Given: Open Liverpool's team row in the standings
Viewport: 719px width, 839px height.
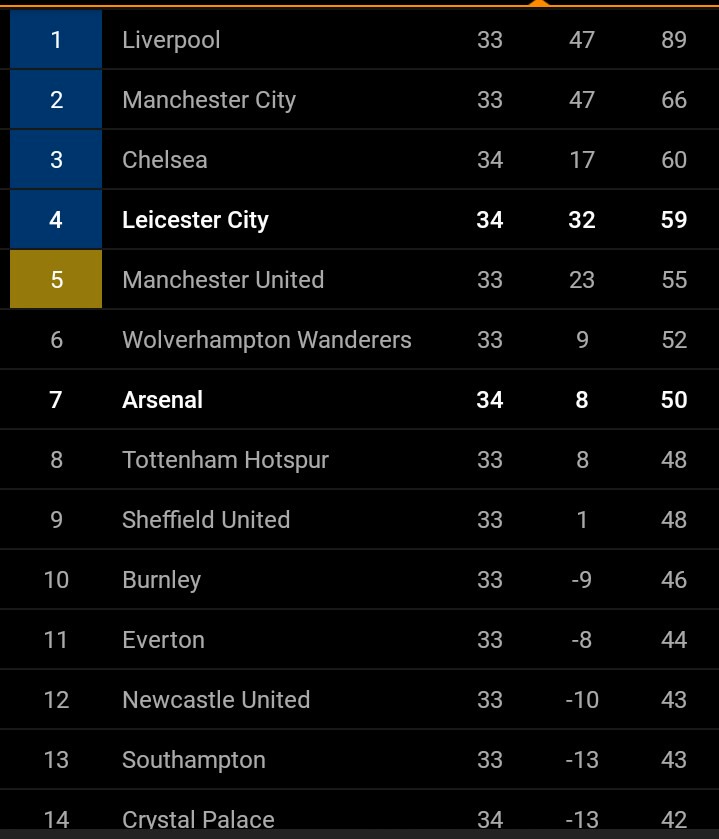Looking at the screenshot, I should (x=171, y=40).
